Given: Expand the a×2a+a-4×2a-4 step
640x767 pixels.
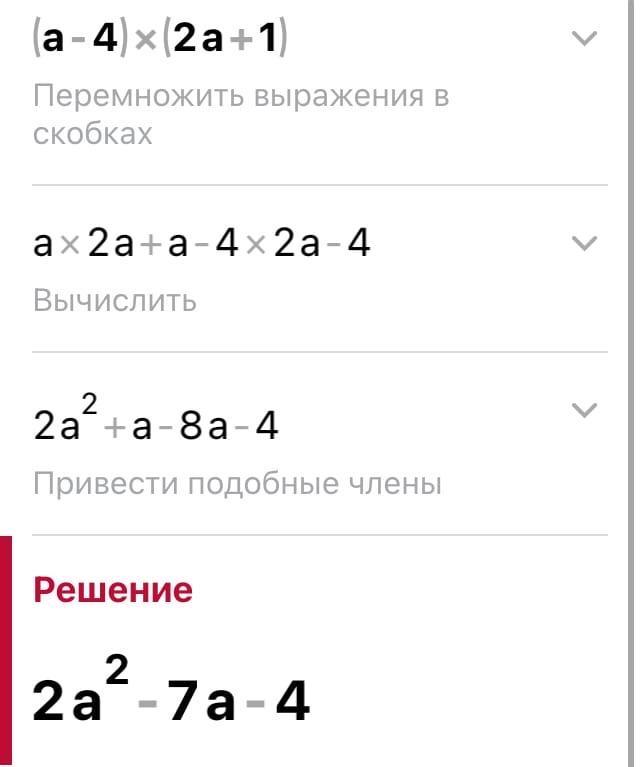Looking at the screenshot, I should coord(583,243).
